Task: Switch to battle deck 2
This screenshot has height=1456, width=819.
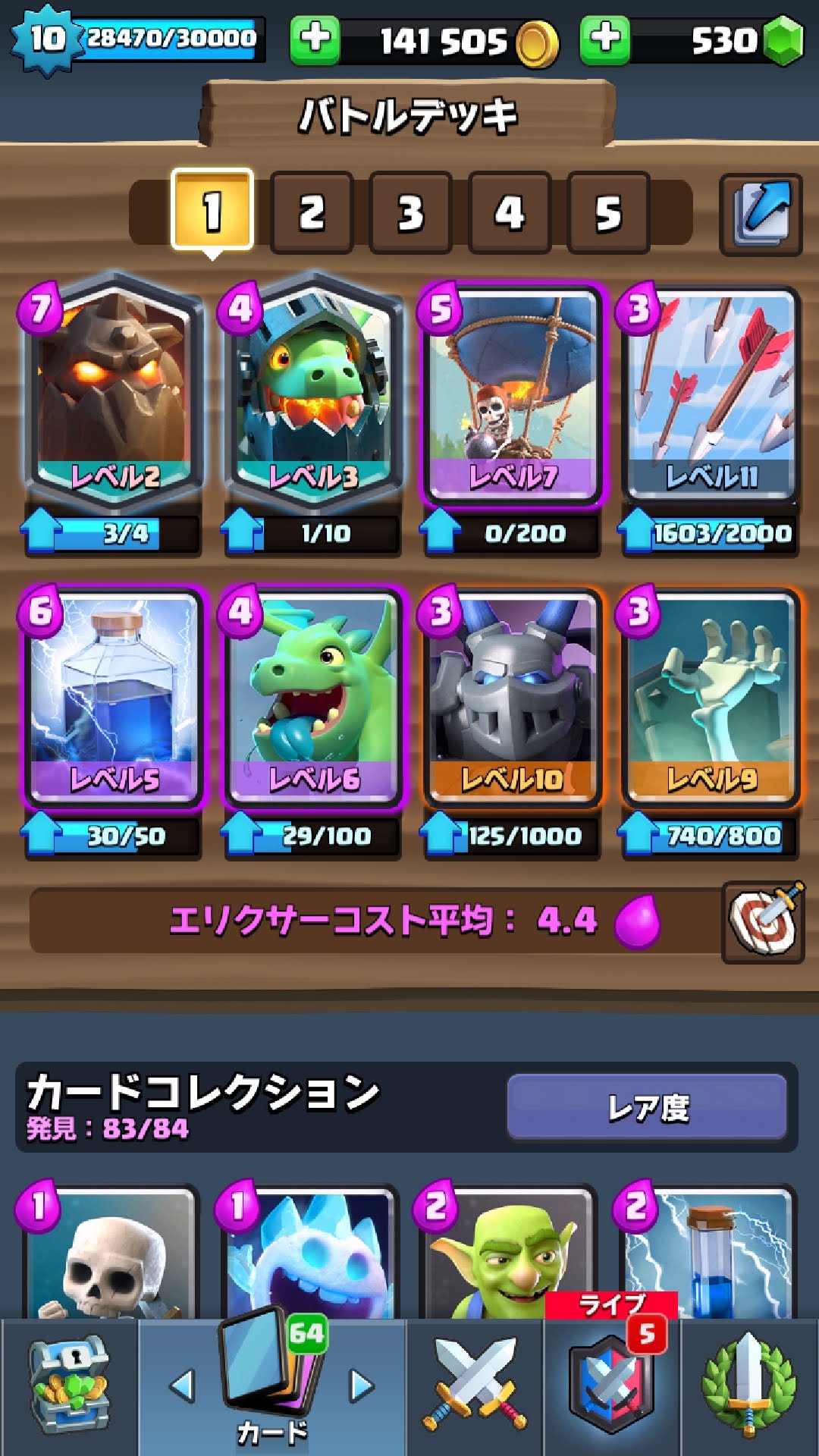Action: pos(312,212)
